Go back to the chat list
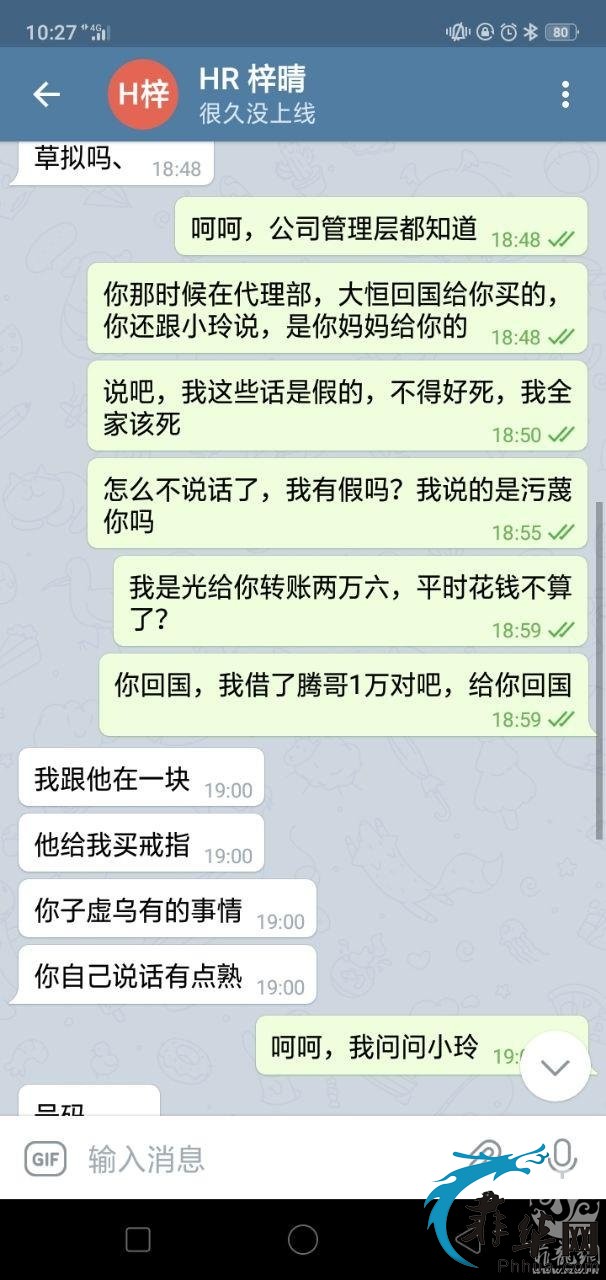 (x=47, y=95)
